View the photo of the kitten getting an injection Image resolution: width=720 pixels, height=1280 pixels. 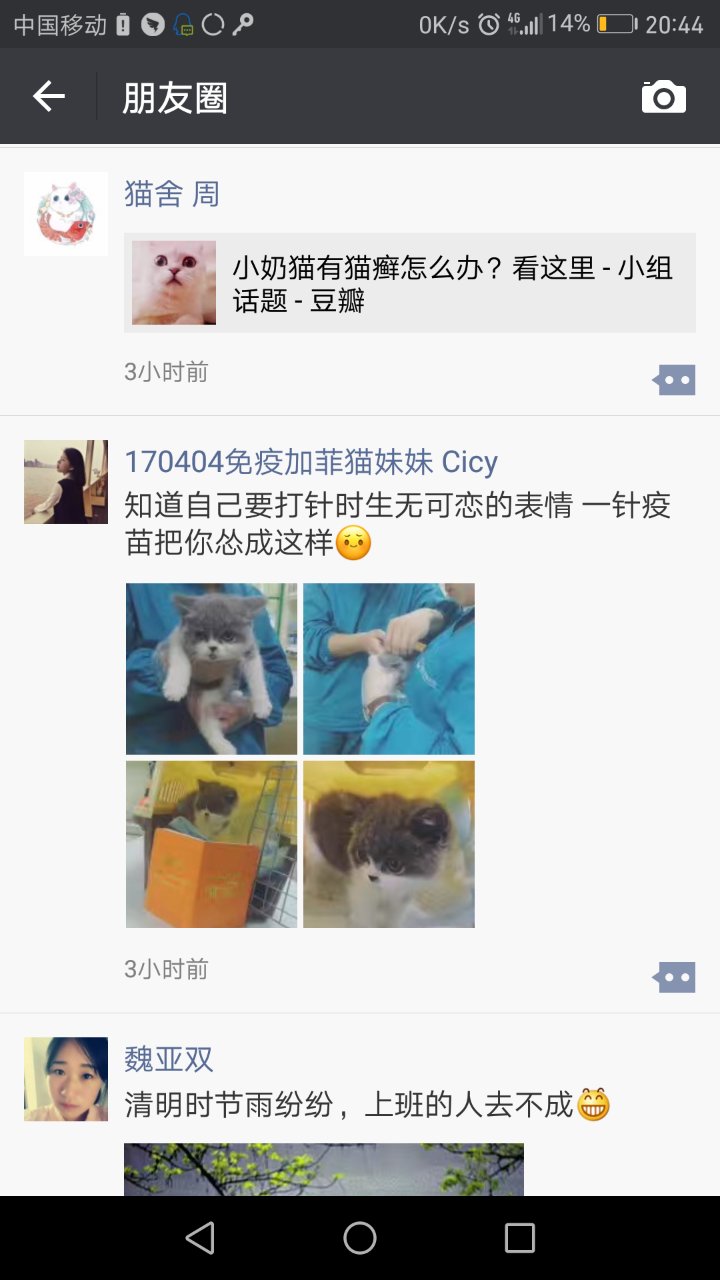389,668
